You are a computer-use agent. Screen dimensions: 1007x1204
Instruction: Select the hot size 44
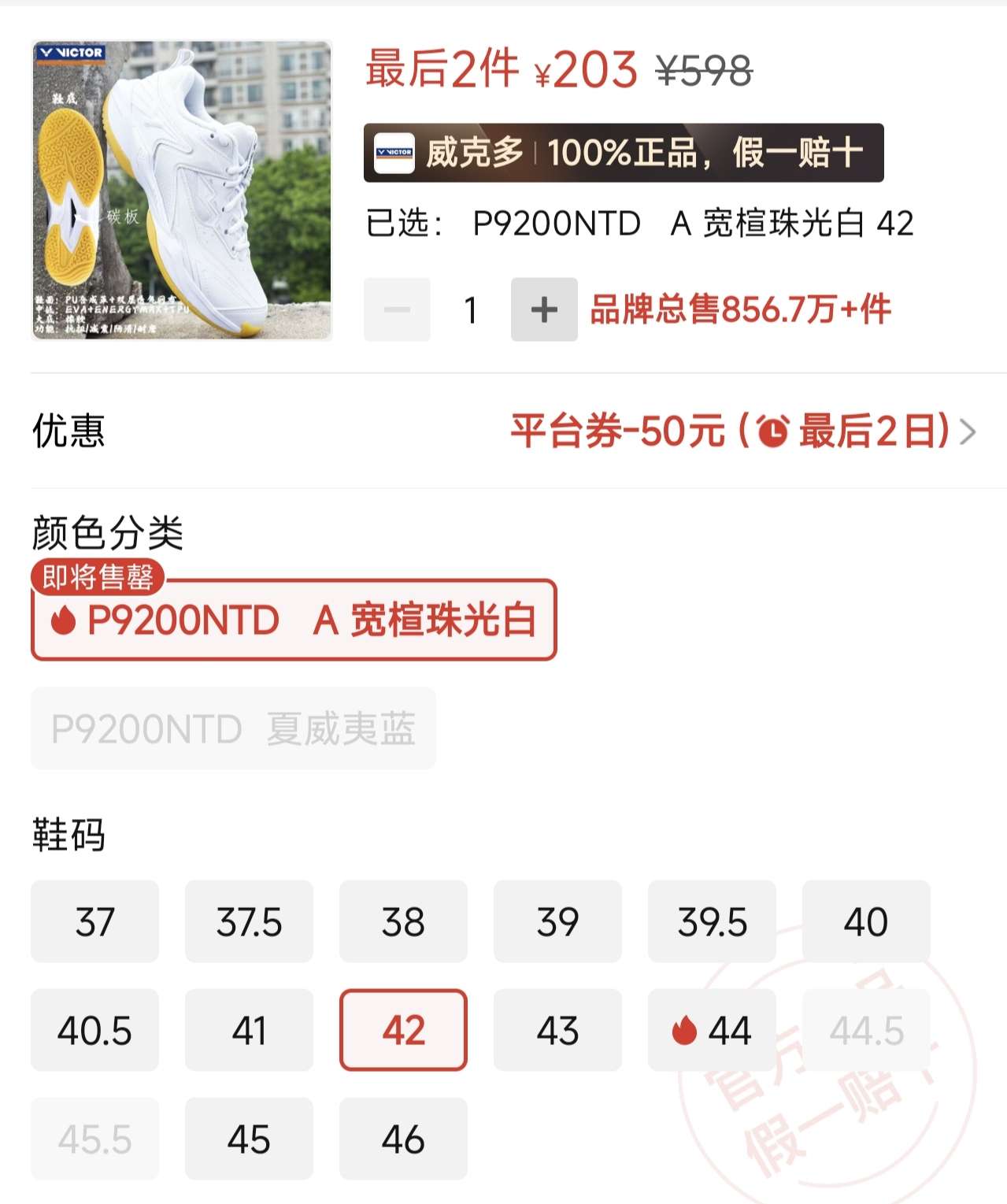point(712,1030)
